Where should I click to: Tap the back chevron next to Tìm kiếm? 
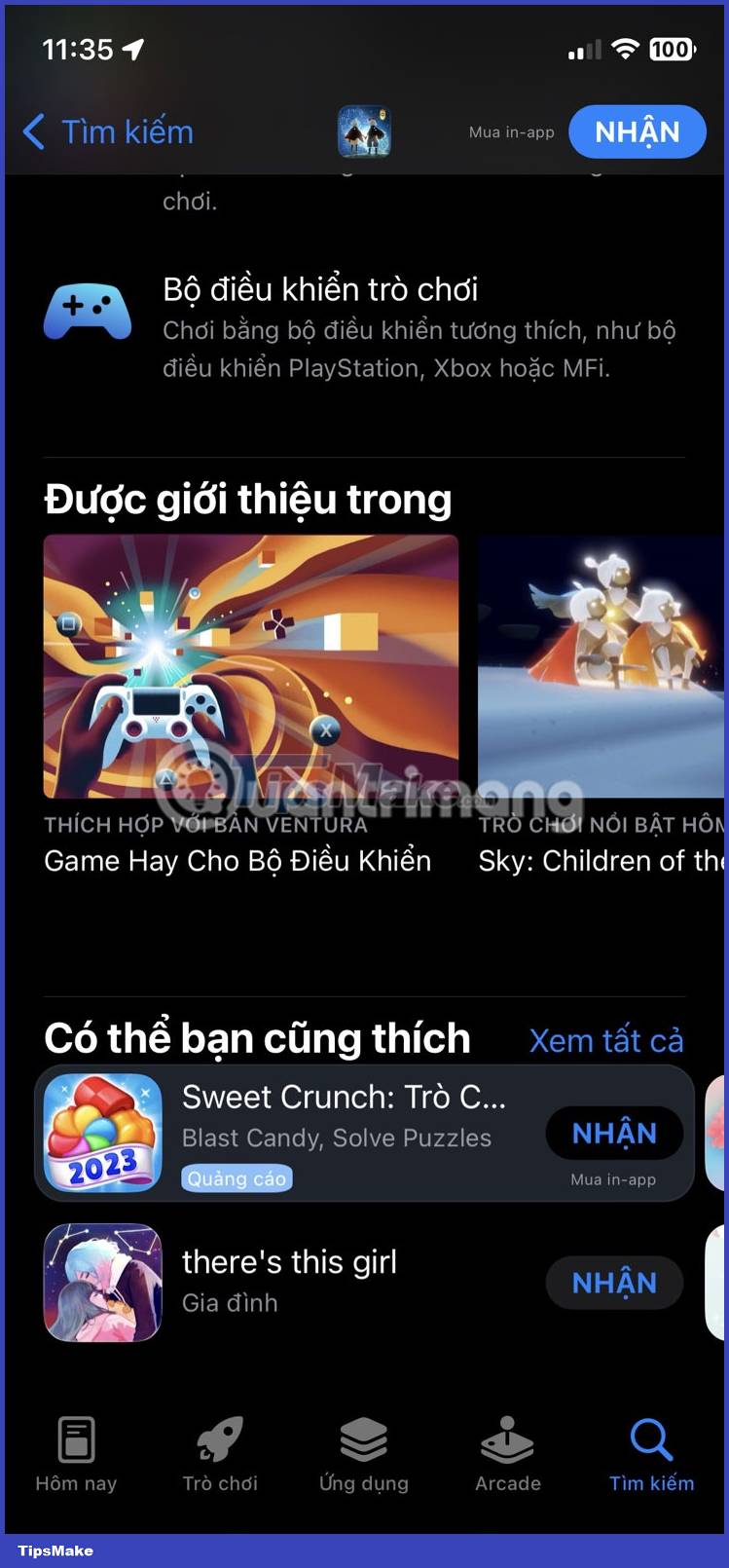[x=34, y=131]
